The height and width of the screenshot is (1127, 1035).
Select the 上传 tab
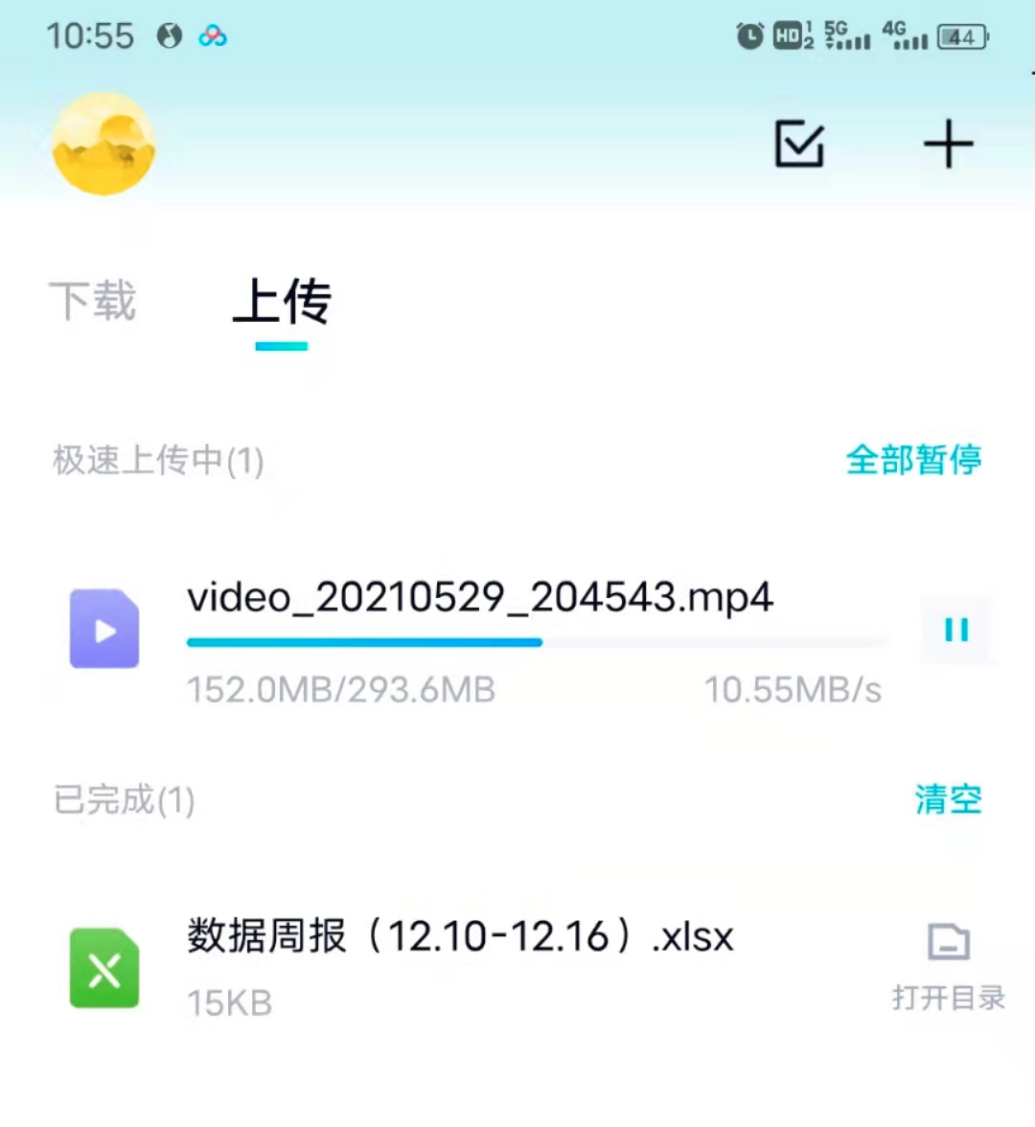point(281,303)
